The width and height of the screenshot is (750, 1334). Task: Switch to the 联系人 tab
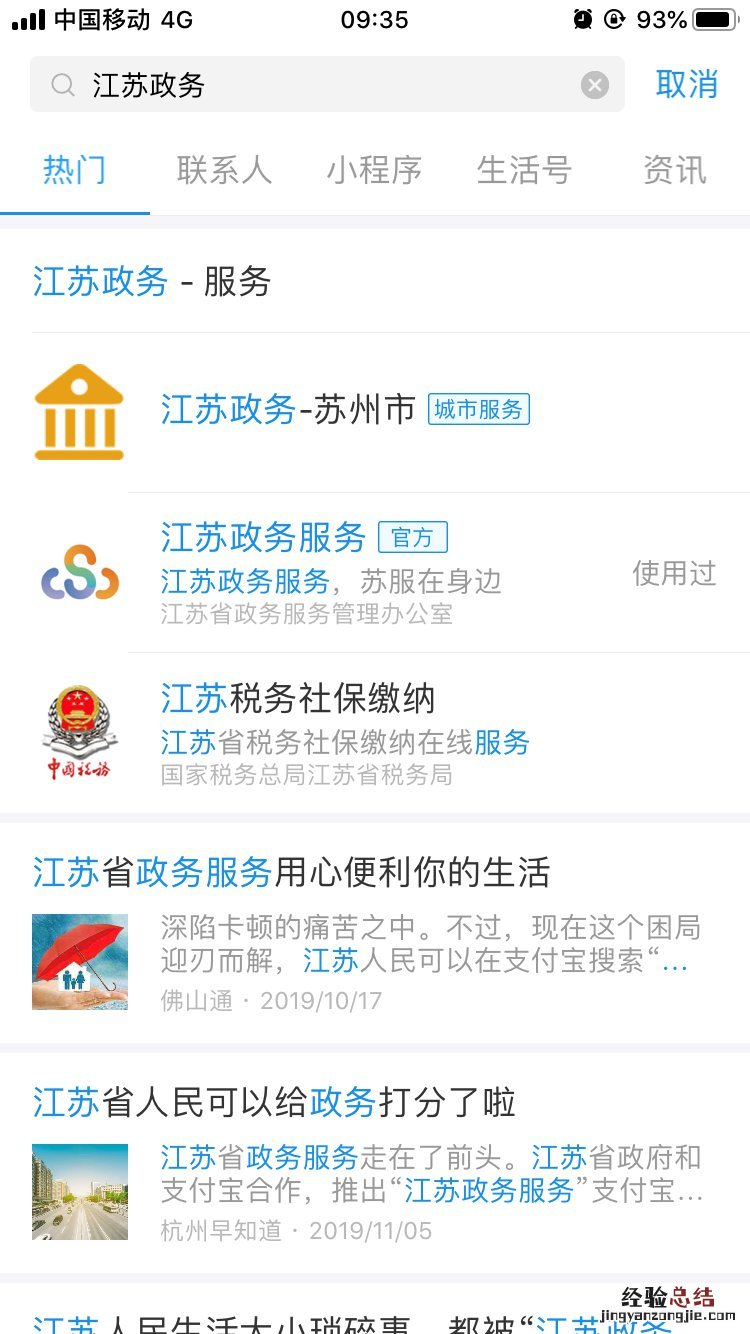pos(224,170)
